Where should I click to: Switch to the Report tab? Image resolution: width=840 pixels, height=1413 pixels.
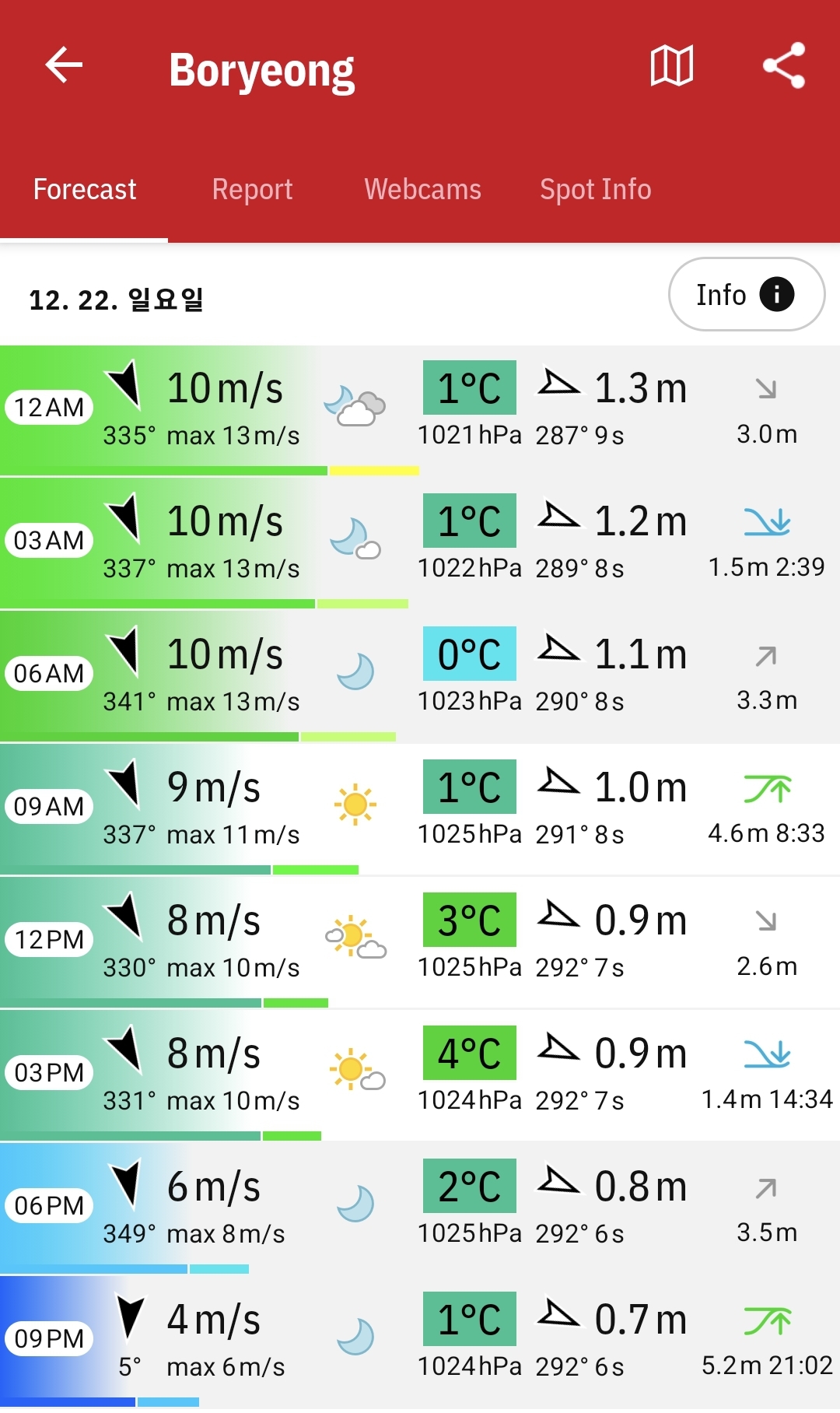(x=252, y=189)
